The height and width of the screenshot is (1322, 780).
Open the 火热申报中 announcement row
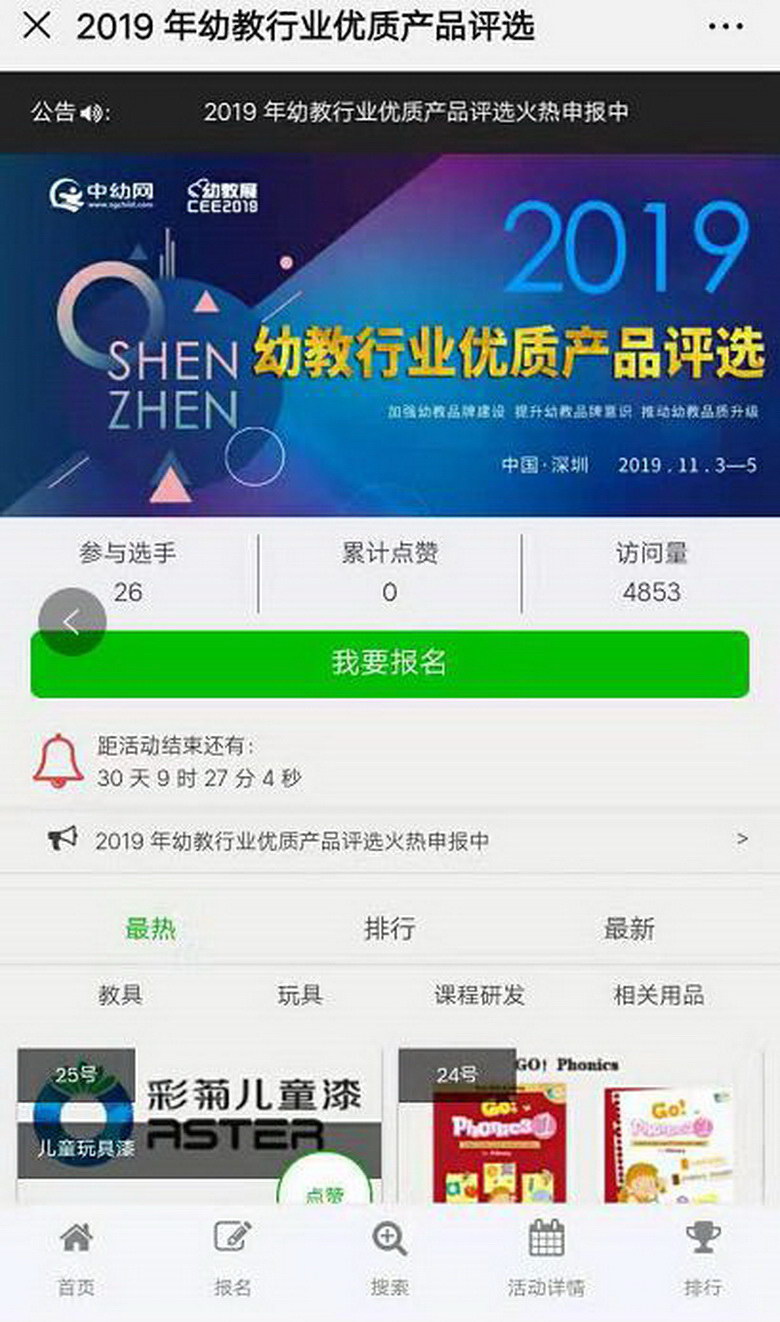pyautogui.click(x=390, y=840)
